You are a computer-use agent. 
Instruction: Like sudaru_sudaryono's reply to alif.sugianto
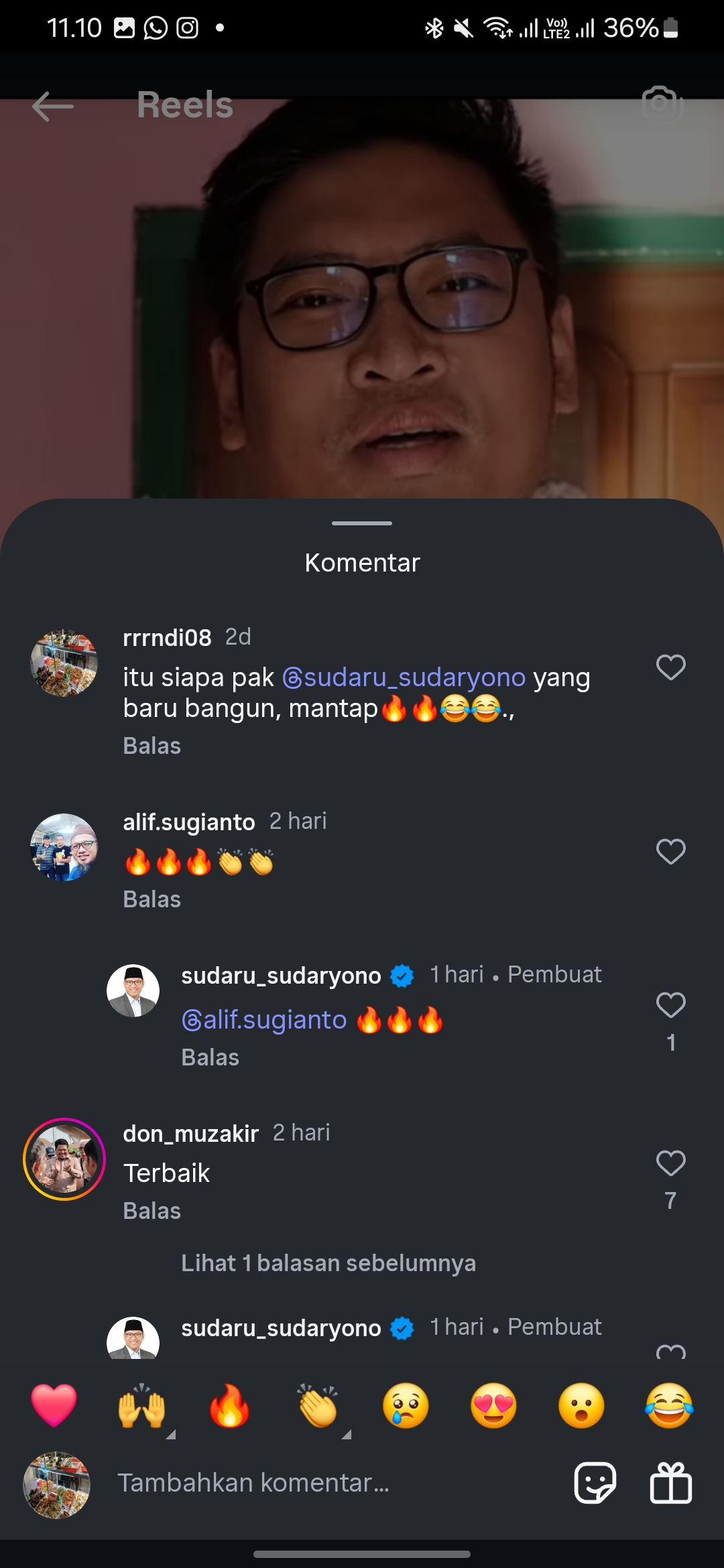click(670, 1004)
